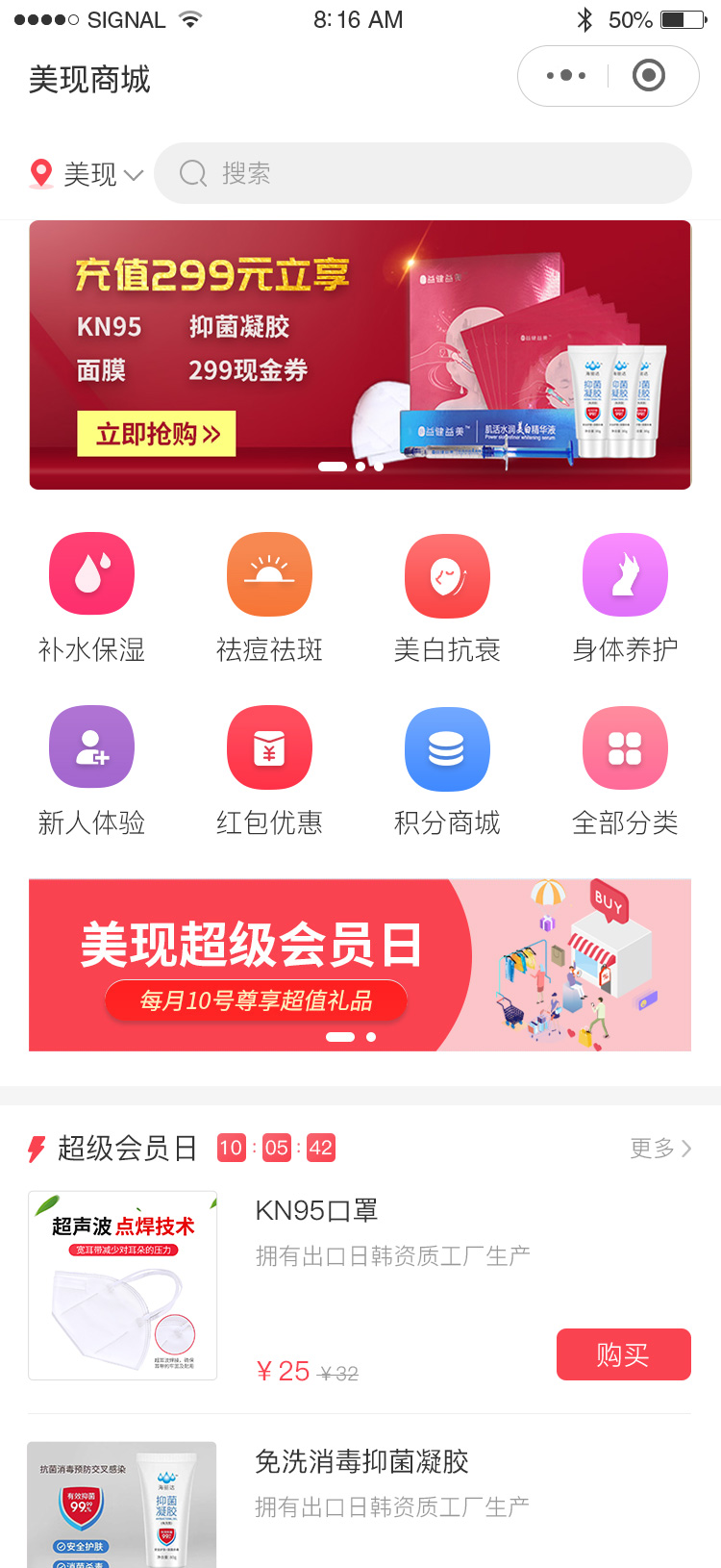Open the 免洗消毒抑菌凝胶 product
The width and height of the screenshot is (721, 1568).
(x=361, y=1462)
